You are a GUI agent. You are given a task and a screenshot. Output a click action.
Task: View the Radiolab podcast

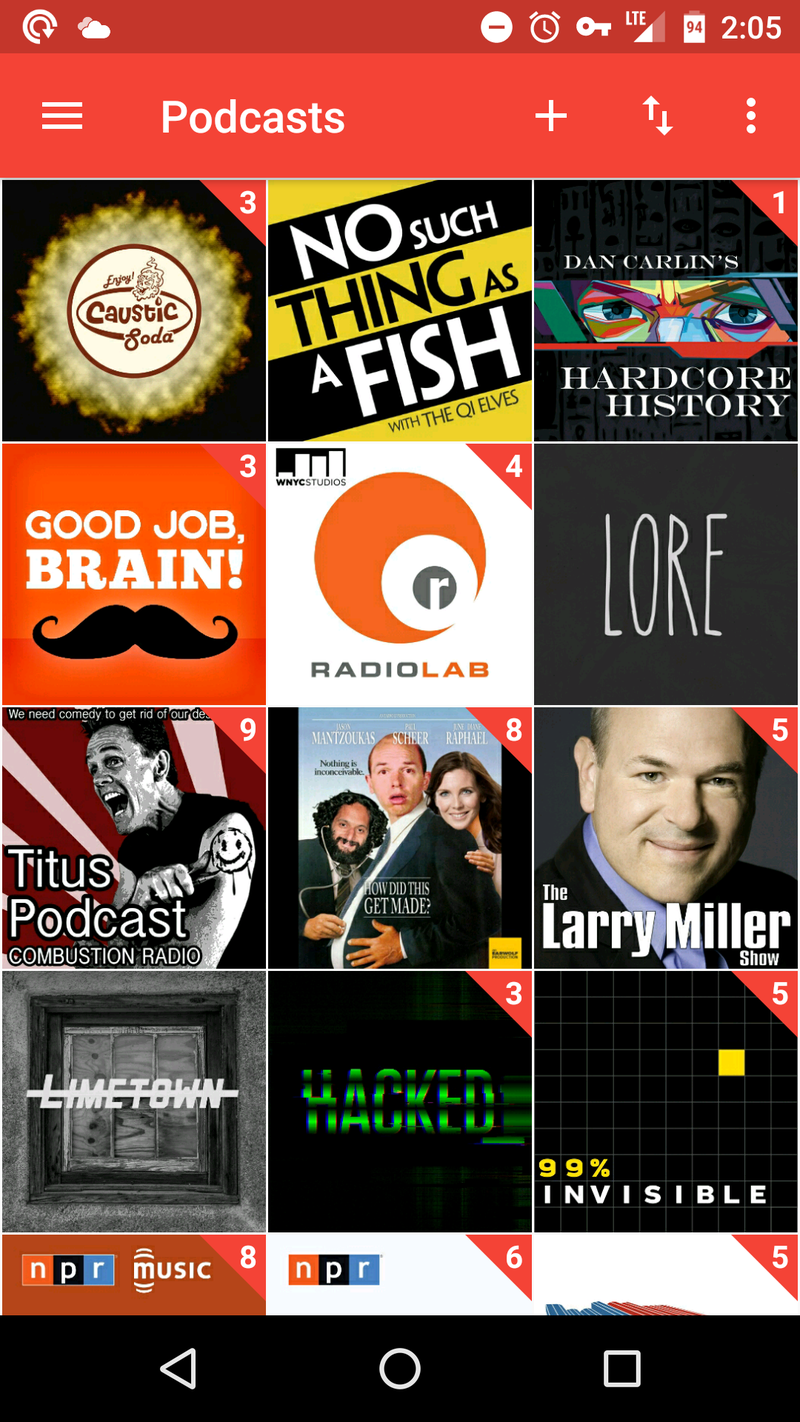tap(400, 575)
